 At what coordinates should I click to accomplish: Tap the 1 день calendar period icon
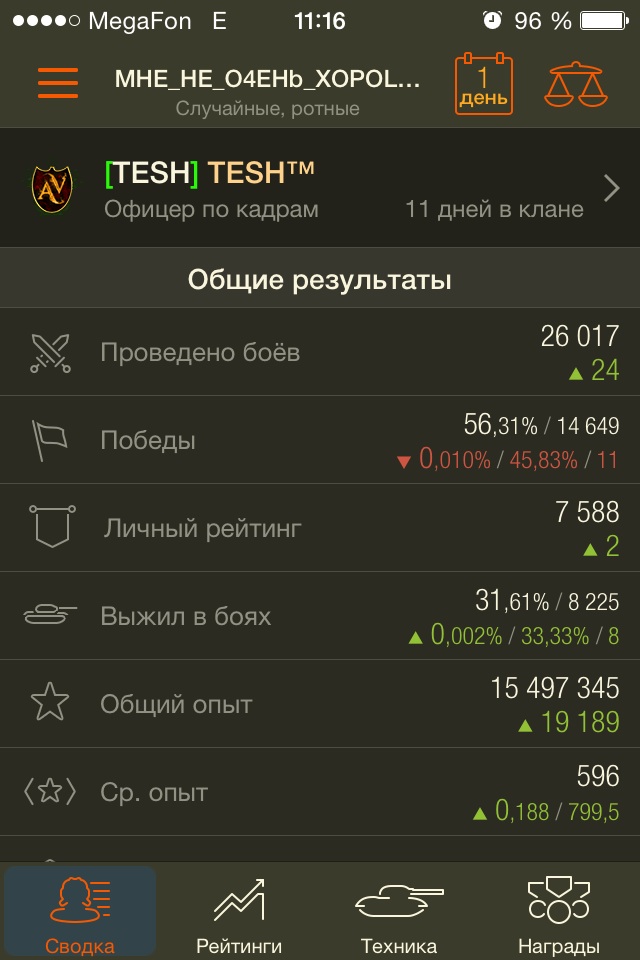pyautogui.click(x=483, y=84)
